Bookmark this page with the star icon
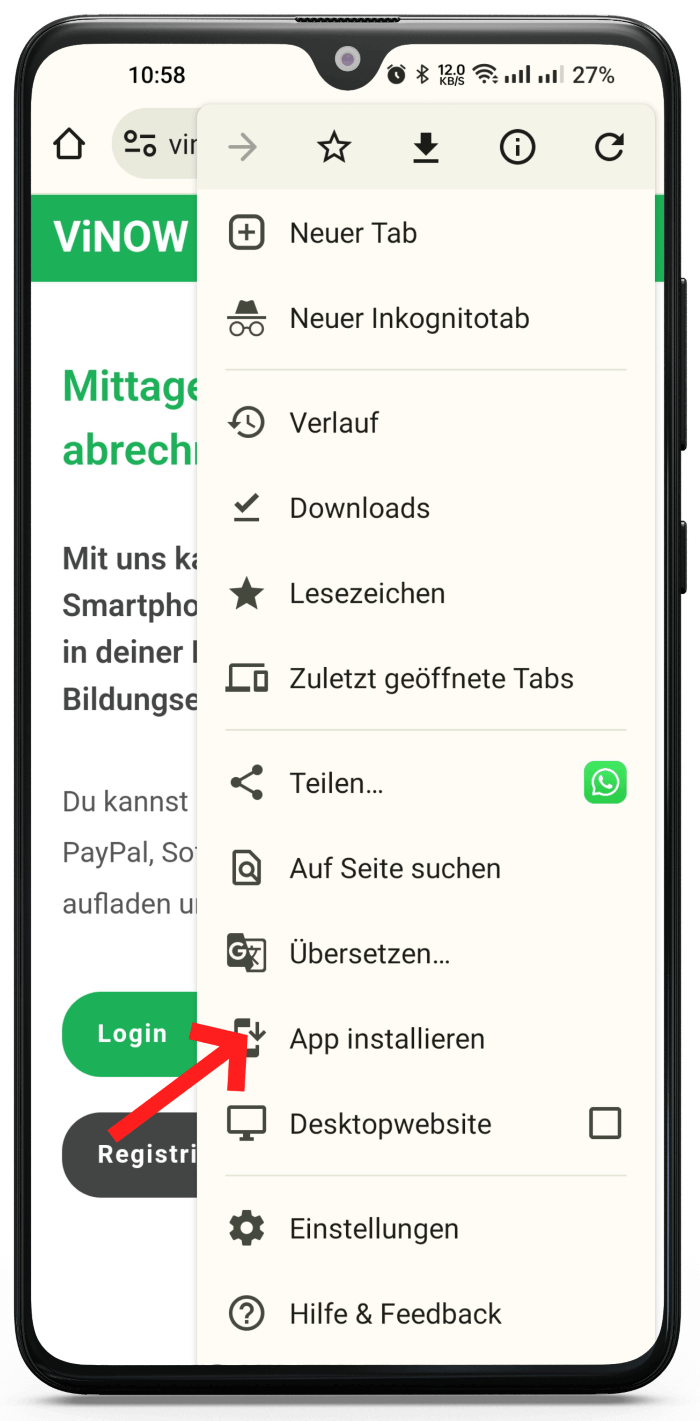 pos(334,148)
